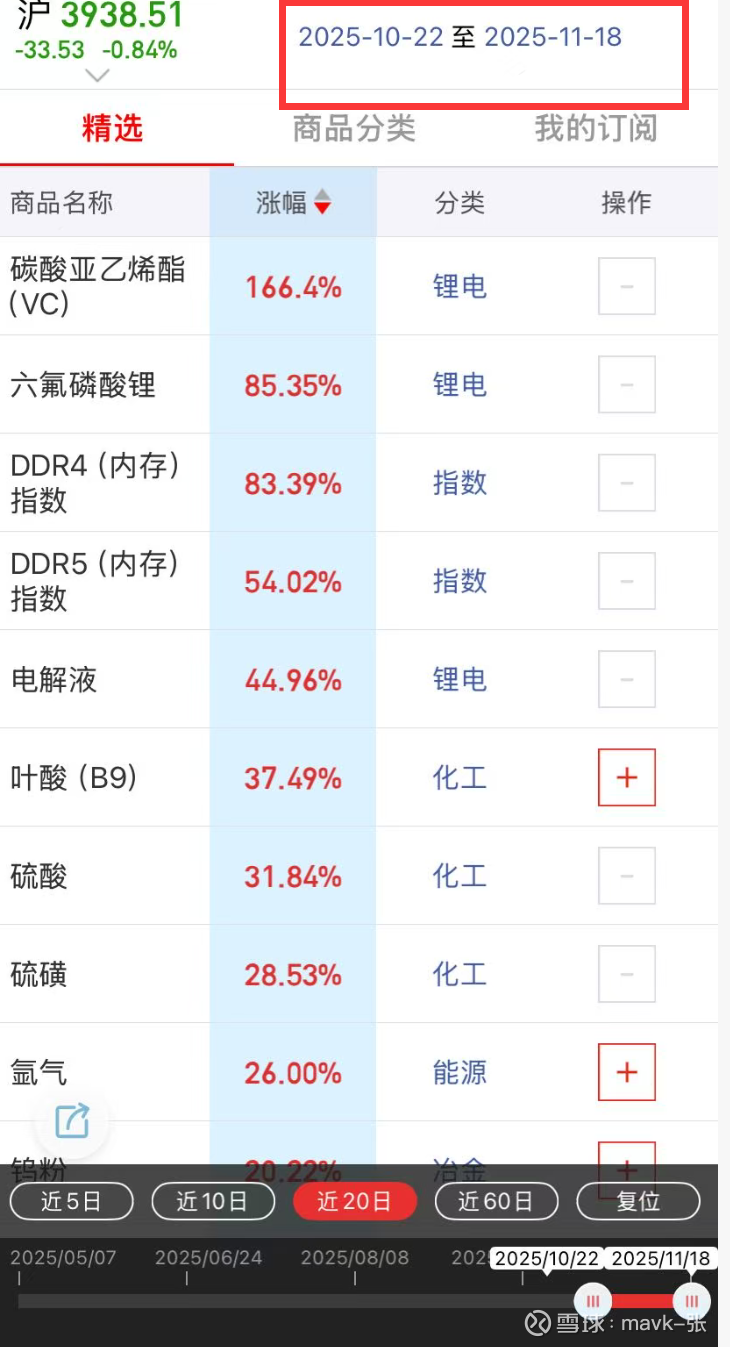Reset the date range with 复位

(x=638, y=1201)
